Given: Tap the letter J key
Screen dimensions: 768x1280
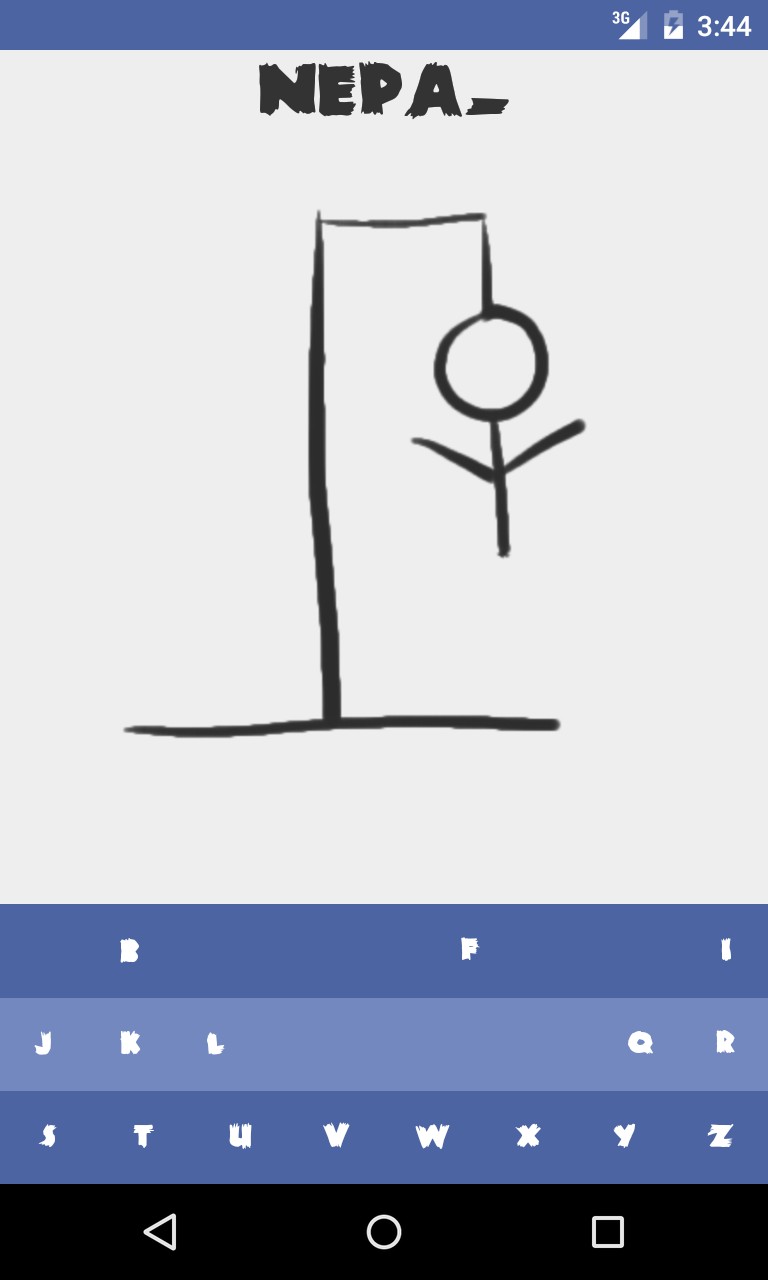Looking at the screenshot, I should (43, 1044).
